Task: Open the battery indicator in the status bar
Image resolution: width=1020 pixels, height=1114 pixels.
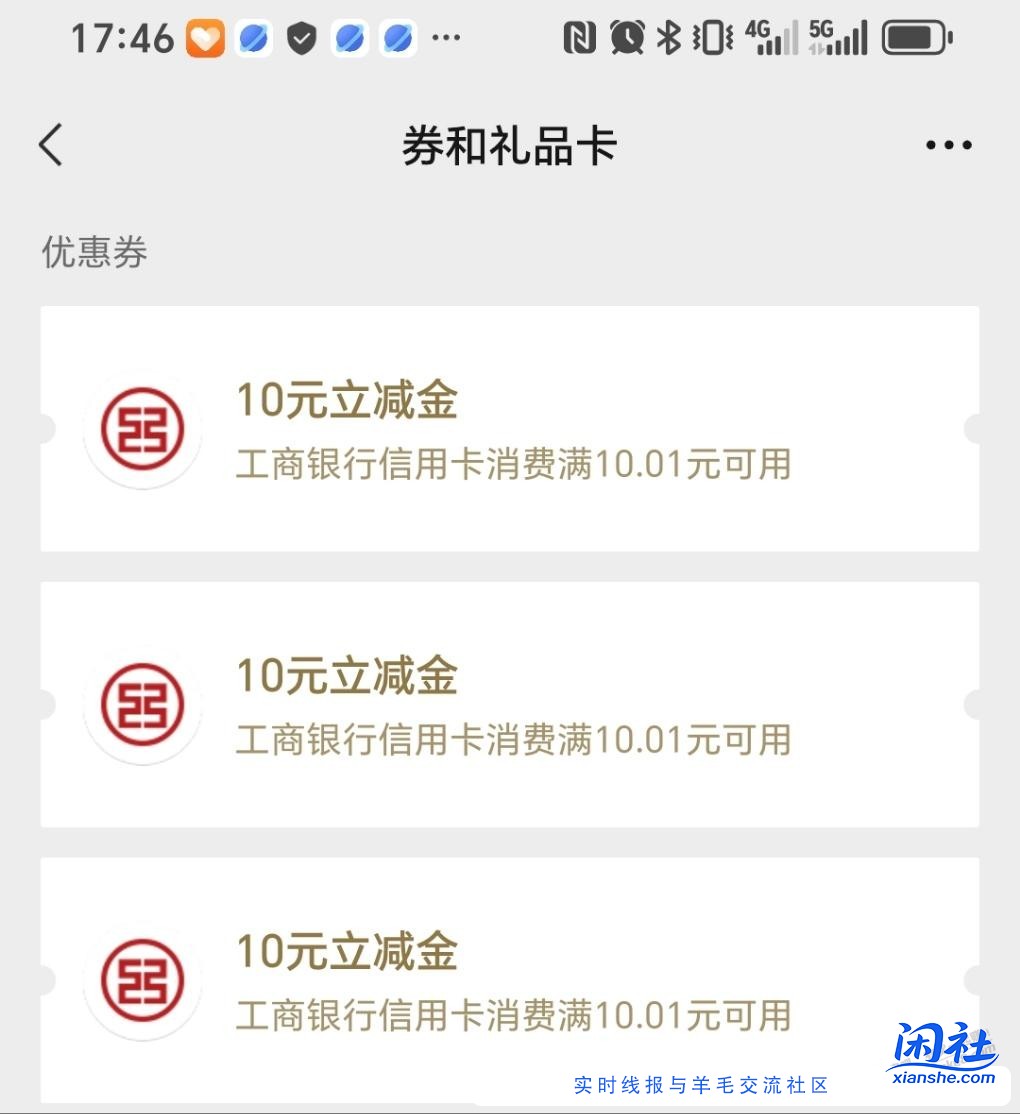Action: click(914, 35)
